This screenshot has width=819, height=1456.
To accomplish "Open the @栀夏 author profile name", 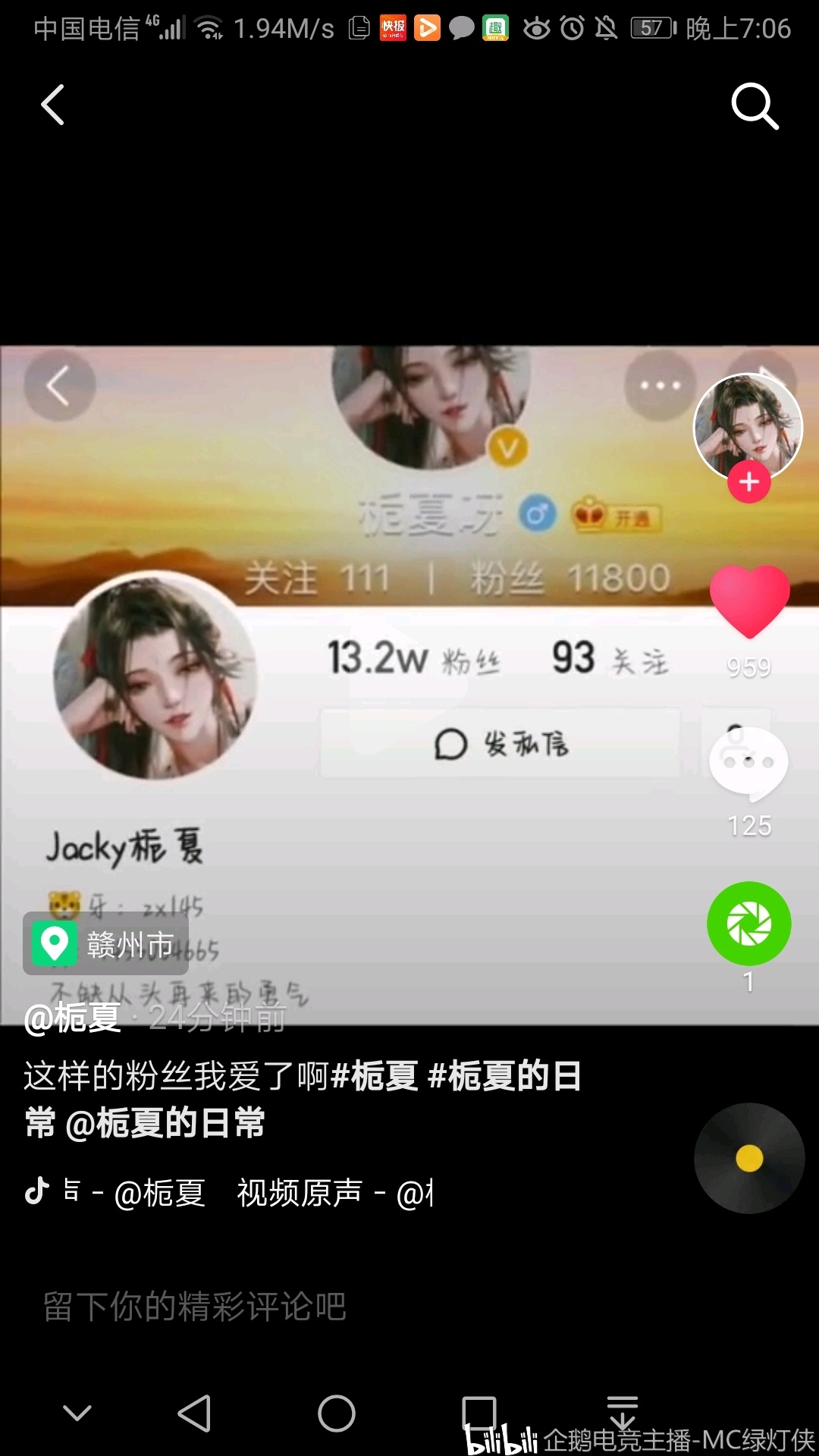I will [73, 1018].
